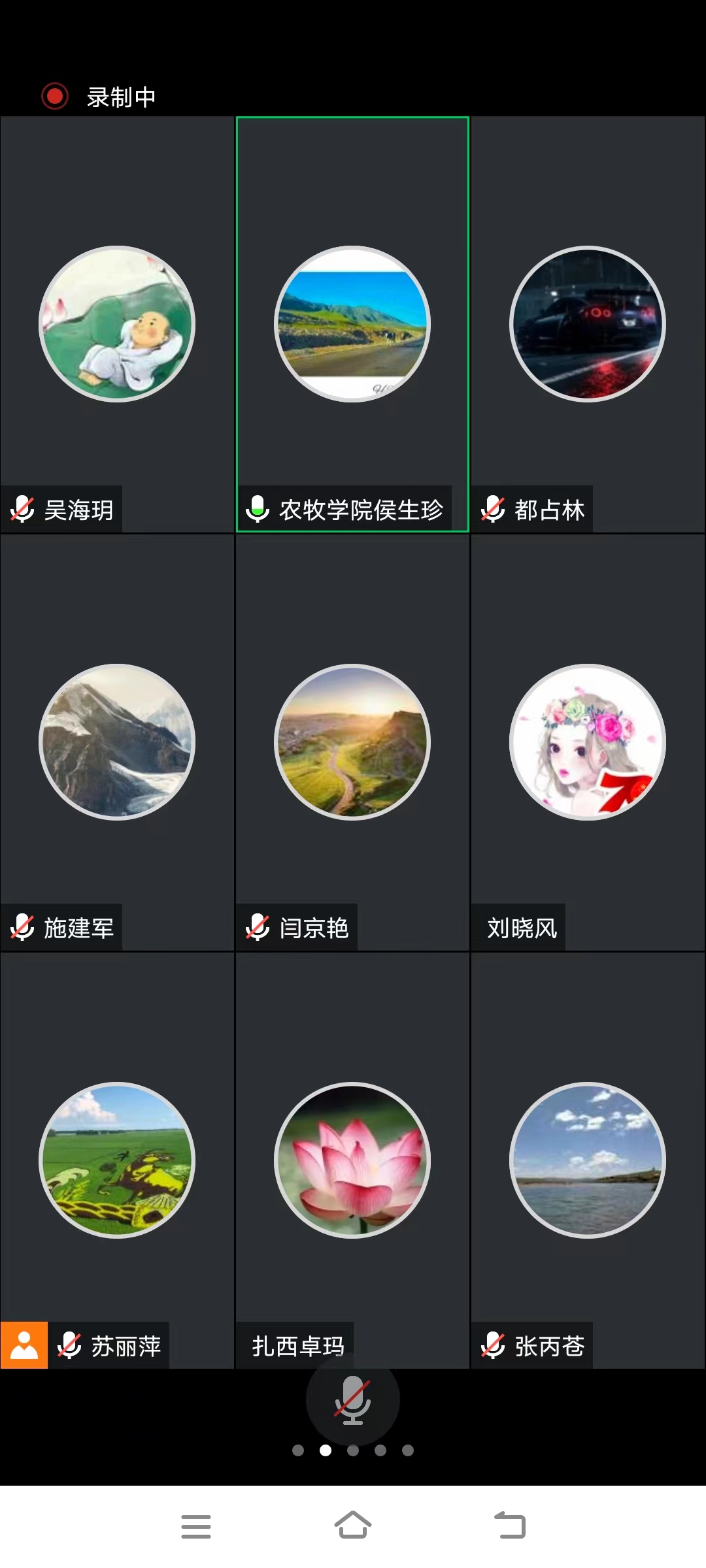Open 刘晓风's participant tile

tap(587, 742)
